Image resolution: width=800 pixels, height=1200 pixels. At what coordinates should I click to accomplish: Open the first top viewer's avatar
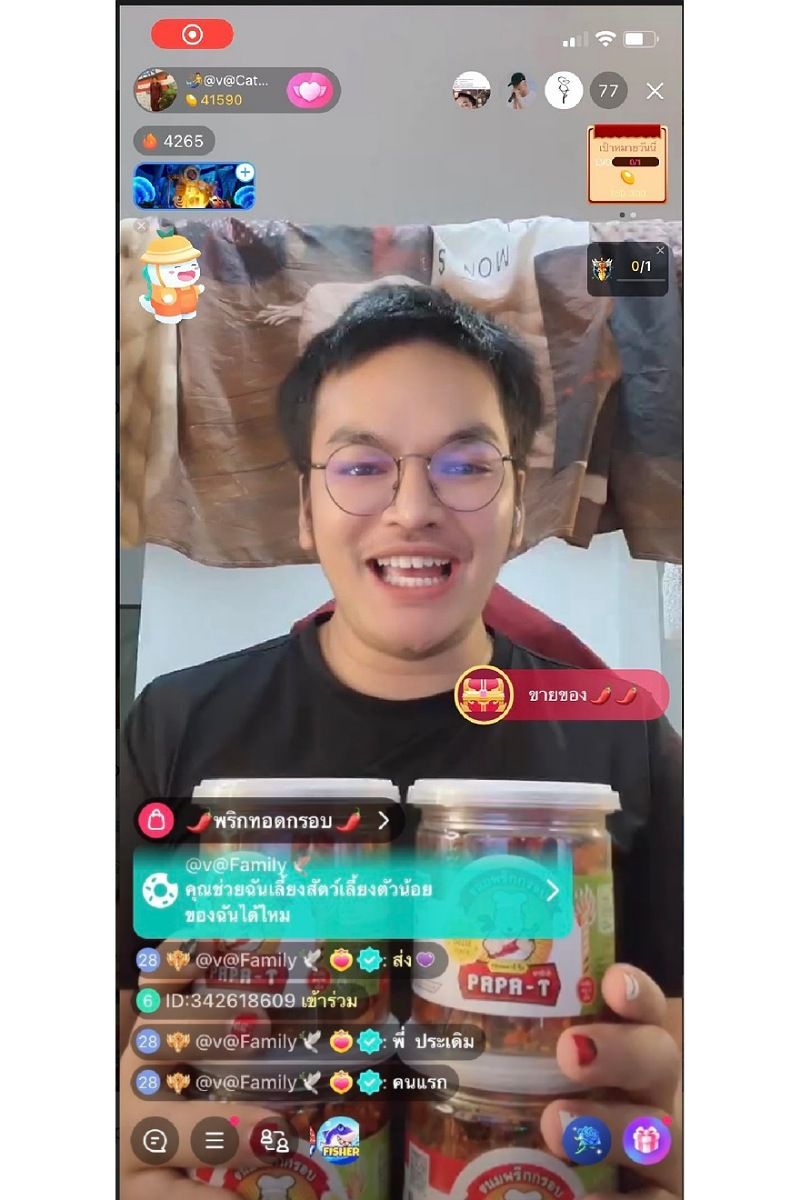471,91
